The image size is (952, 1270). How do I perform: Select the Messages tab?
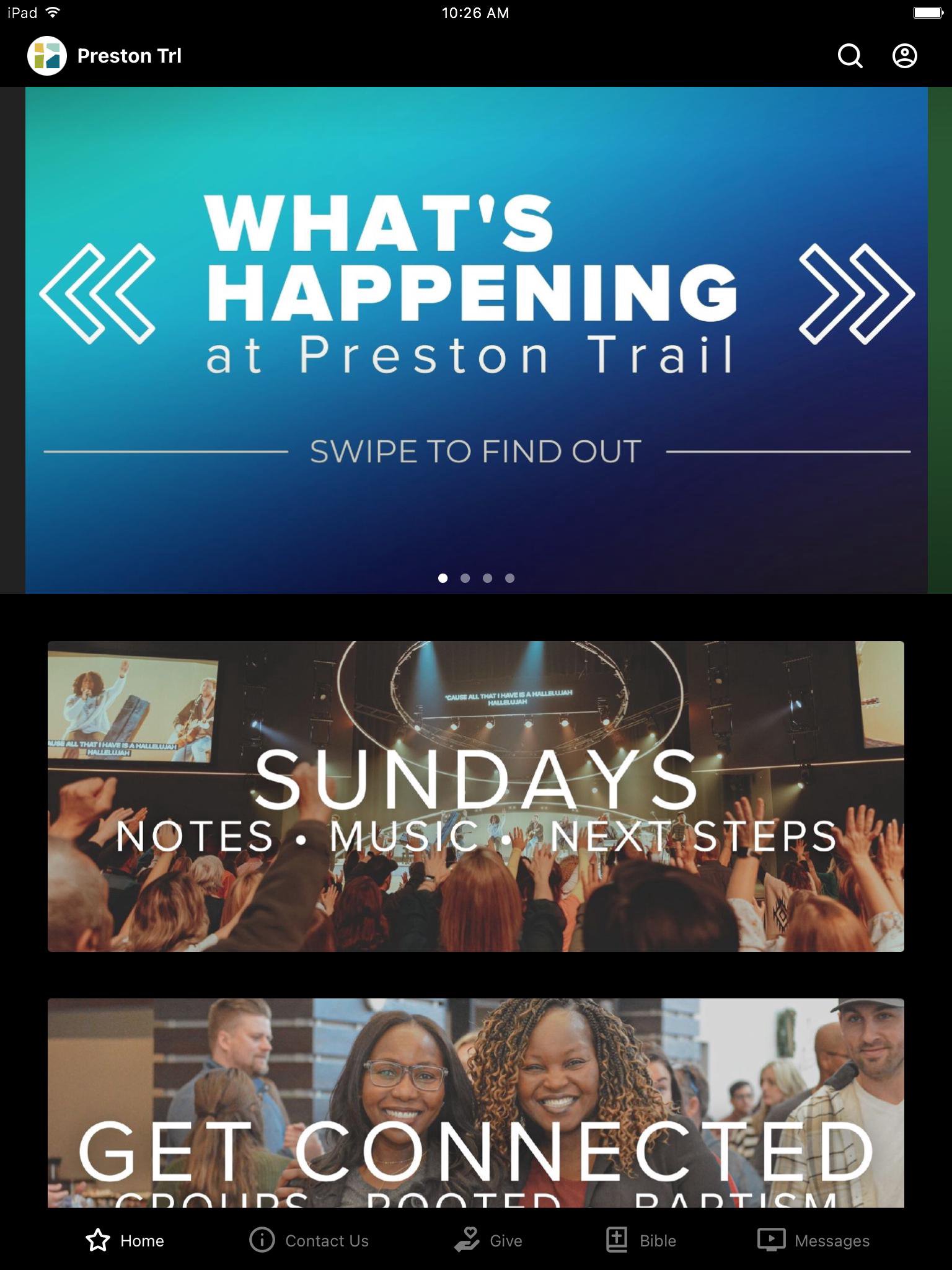click(x=813, y=1240)
